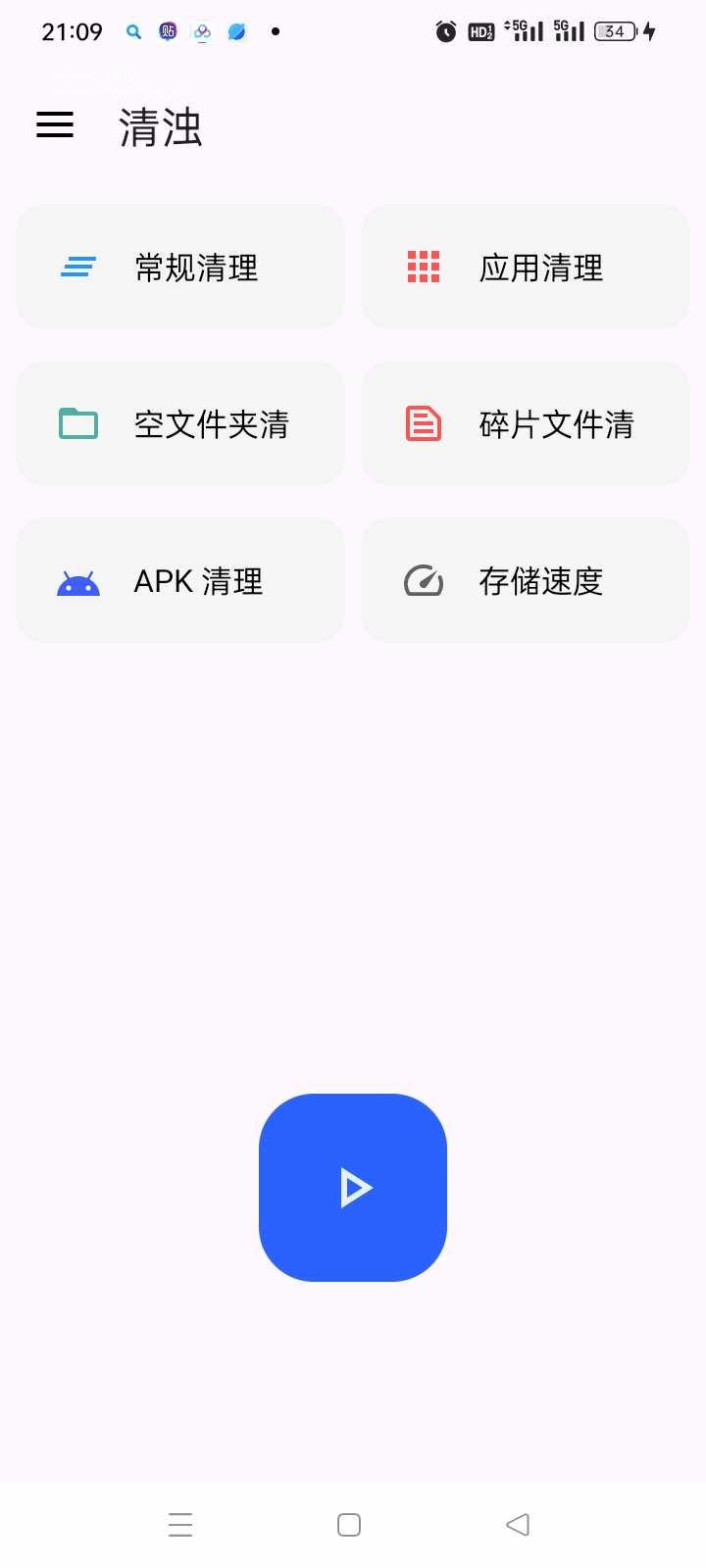This screenshot has width=706, height=1568.
Task: Open the 应用清理 card
Action: (526, 267)
